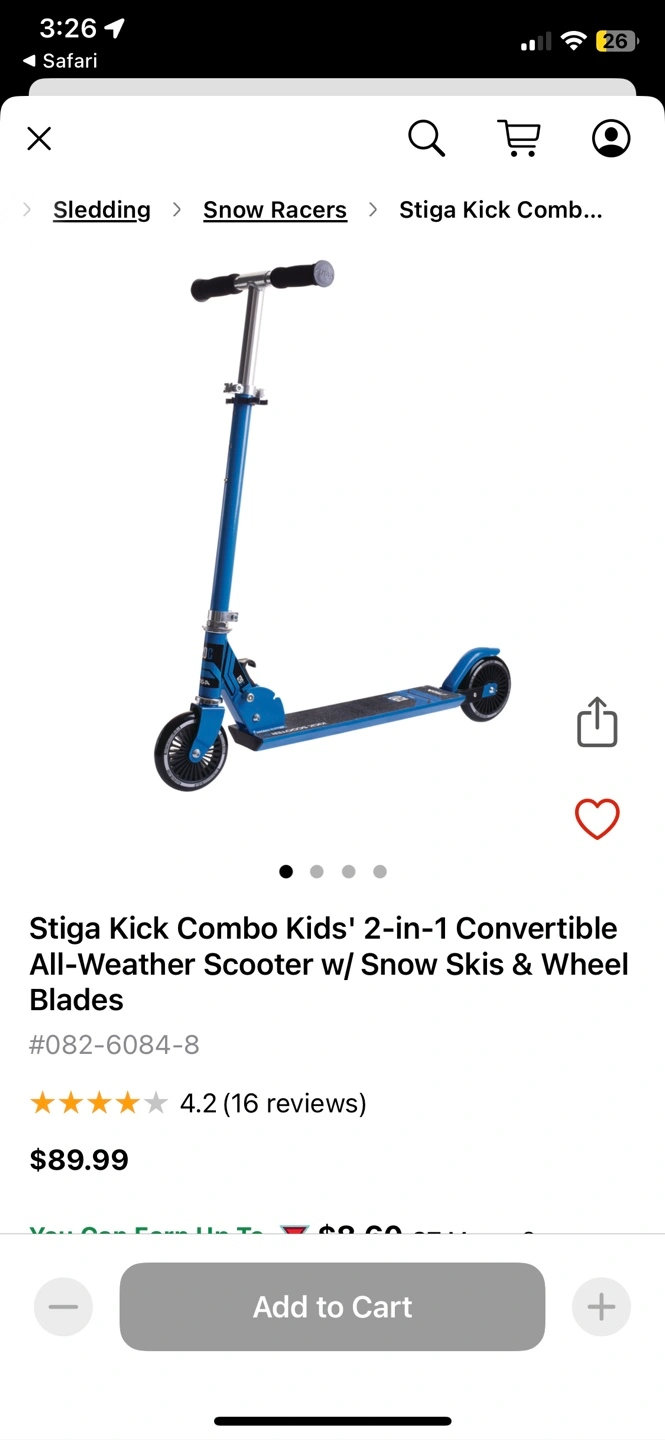Image resolution: width=665 pixels, height=1440 pixels.
Task: Share this Stiga scooter product
Action: coord(597,722)
